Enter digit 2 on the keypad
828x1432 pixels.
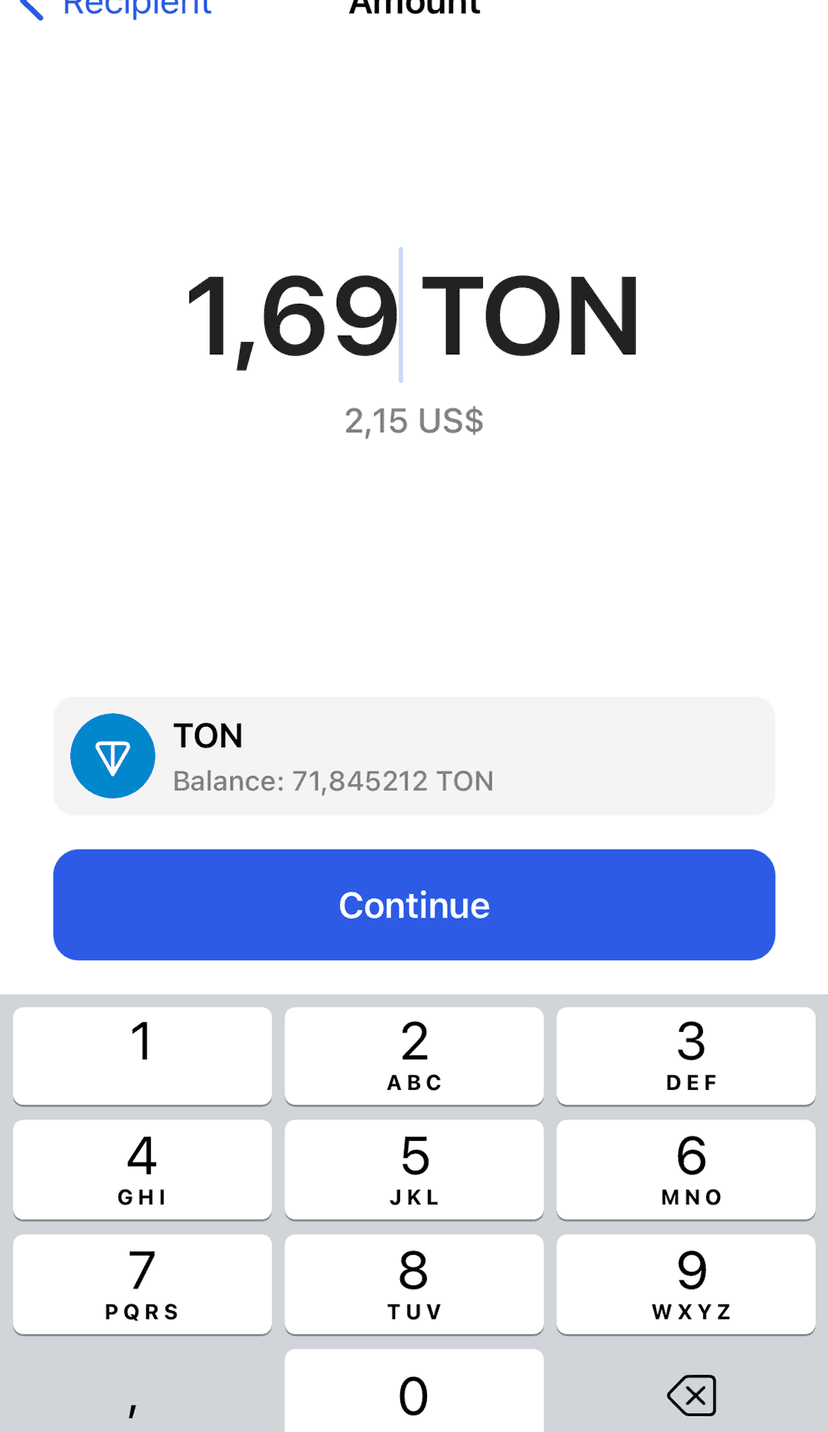click(x=414, y=1055)
